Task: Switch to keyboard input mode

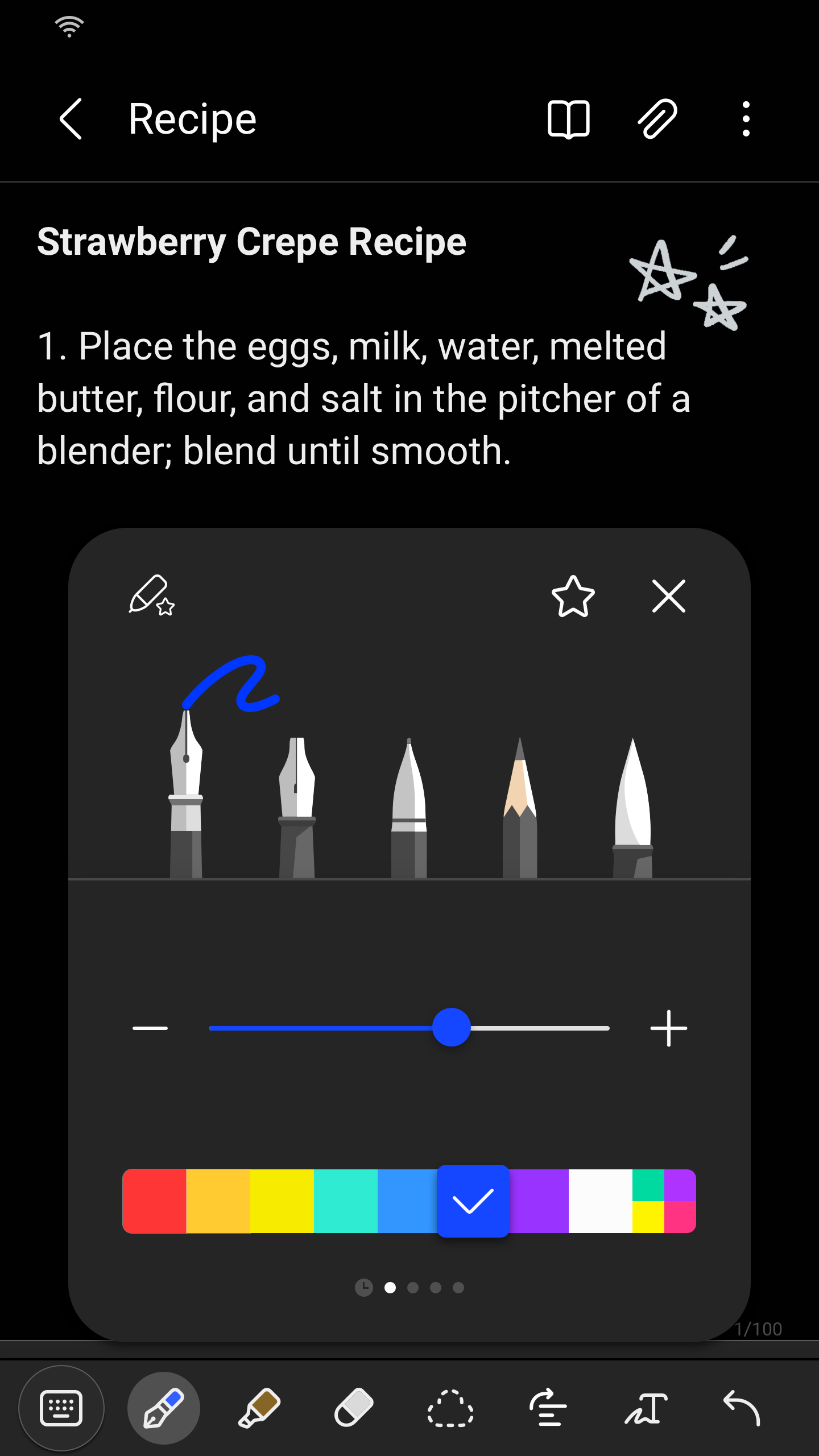Action: point(61,1408)
